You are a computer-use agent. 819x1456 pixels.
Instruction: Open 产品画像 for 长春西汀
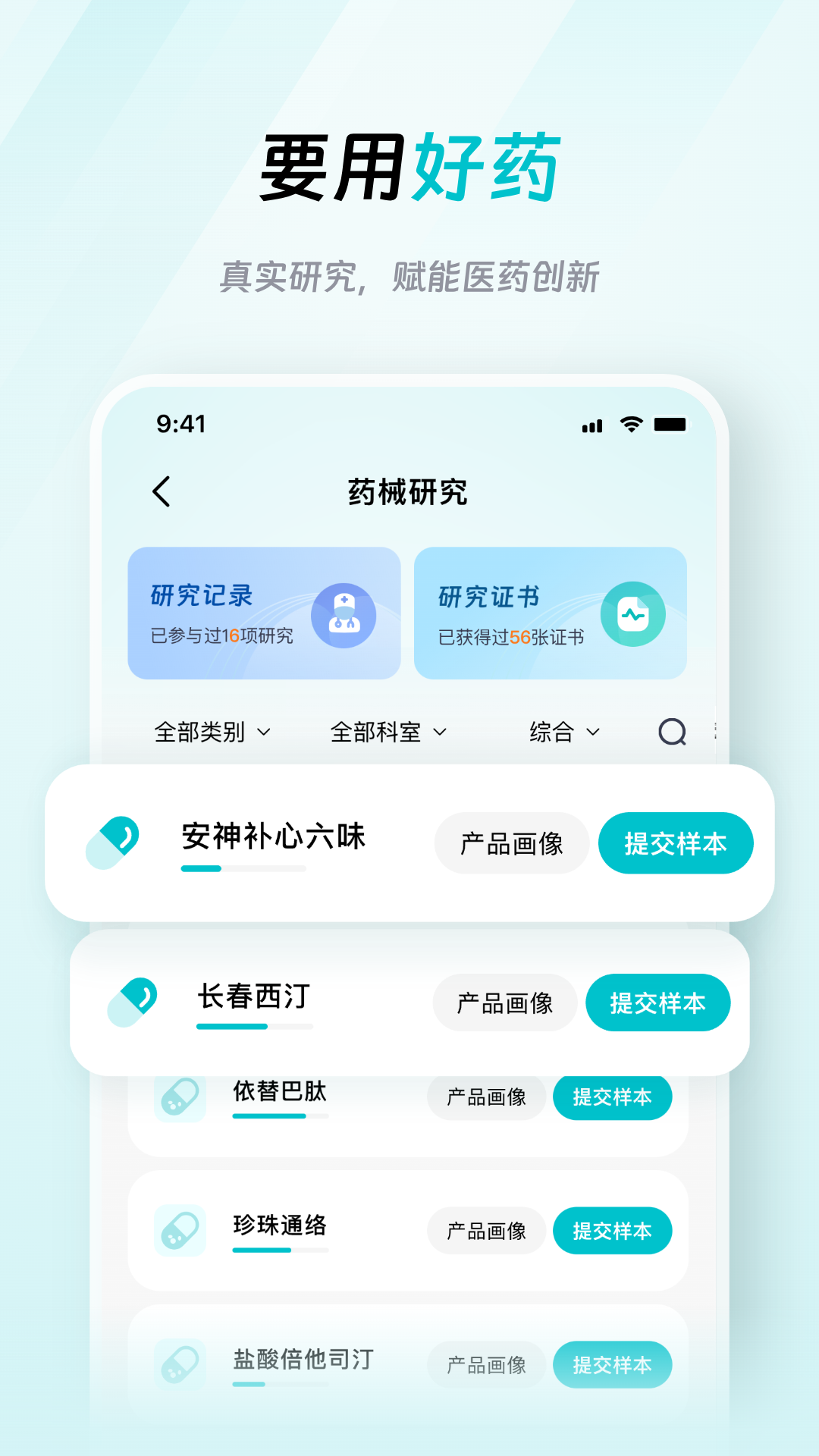505,1003
